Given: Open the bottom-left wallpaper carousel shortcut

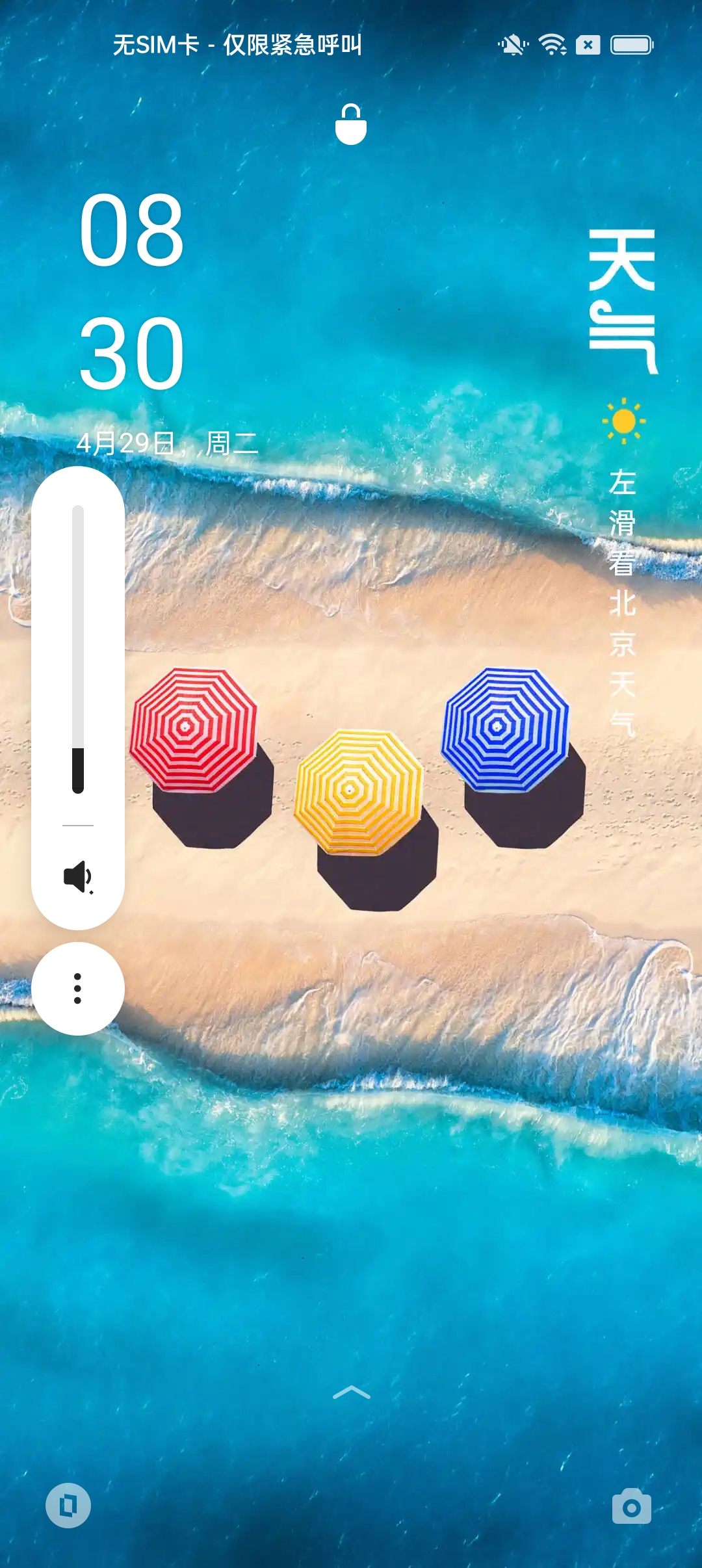Looking at the screenshot, I should coord(68,1505).
